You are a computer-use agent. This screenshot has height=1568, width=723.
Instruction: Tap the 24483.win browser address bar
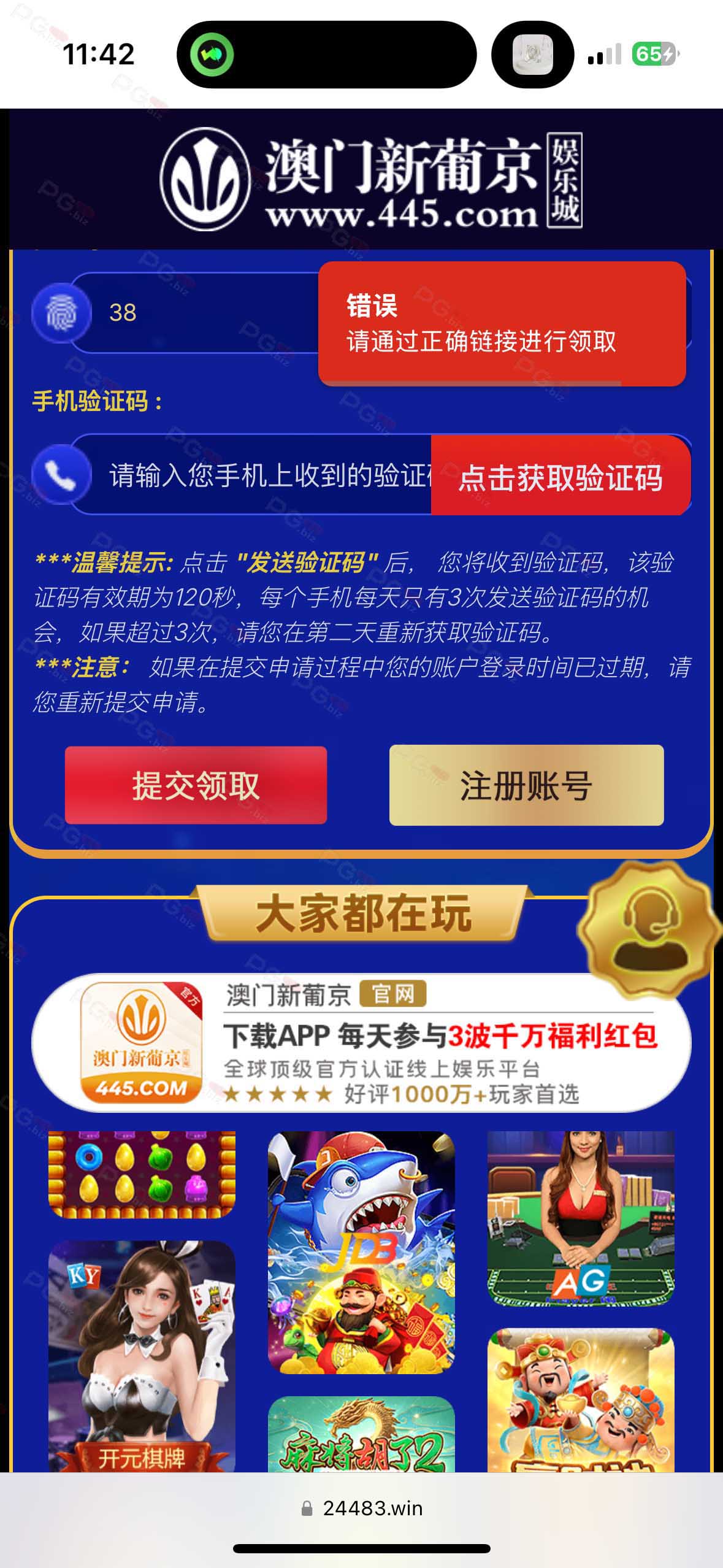coord(362,1508)
